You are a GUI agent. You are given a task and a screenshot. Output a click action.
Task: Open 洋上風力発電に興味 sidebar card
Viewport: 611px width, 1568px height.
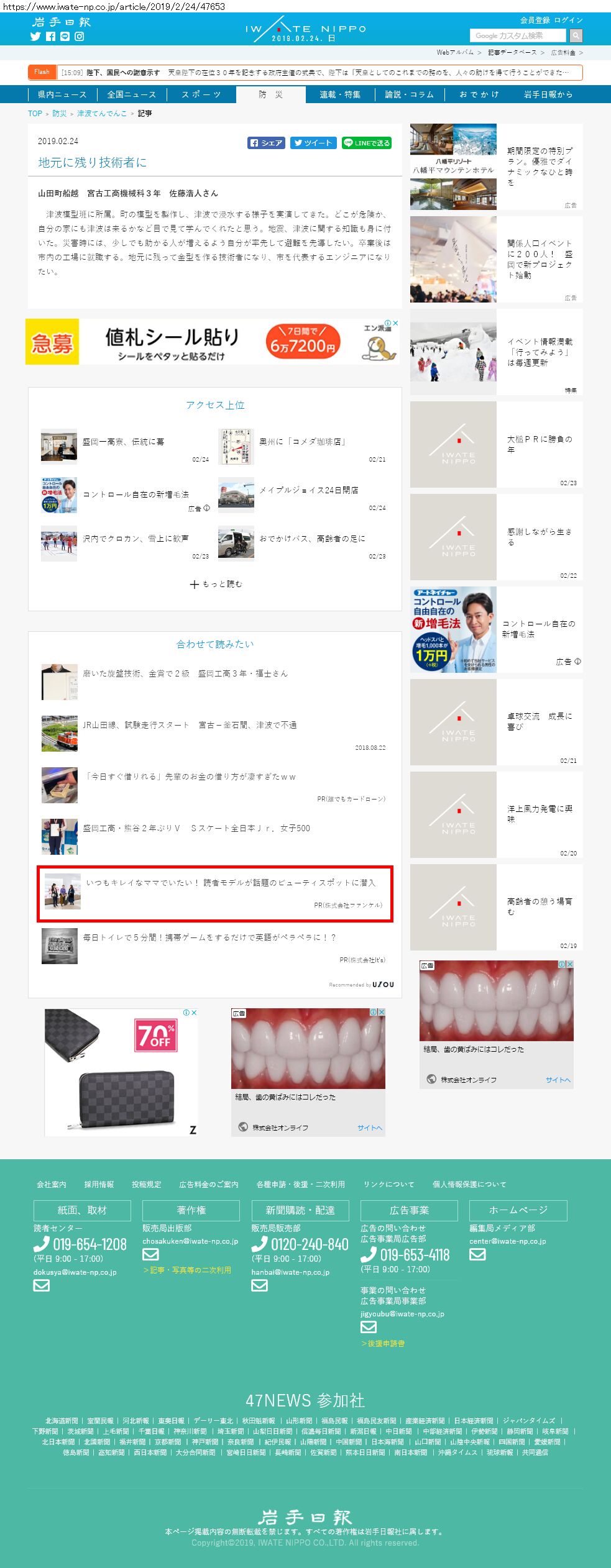point(540,814)
